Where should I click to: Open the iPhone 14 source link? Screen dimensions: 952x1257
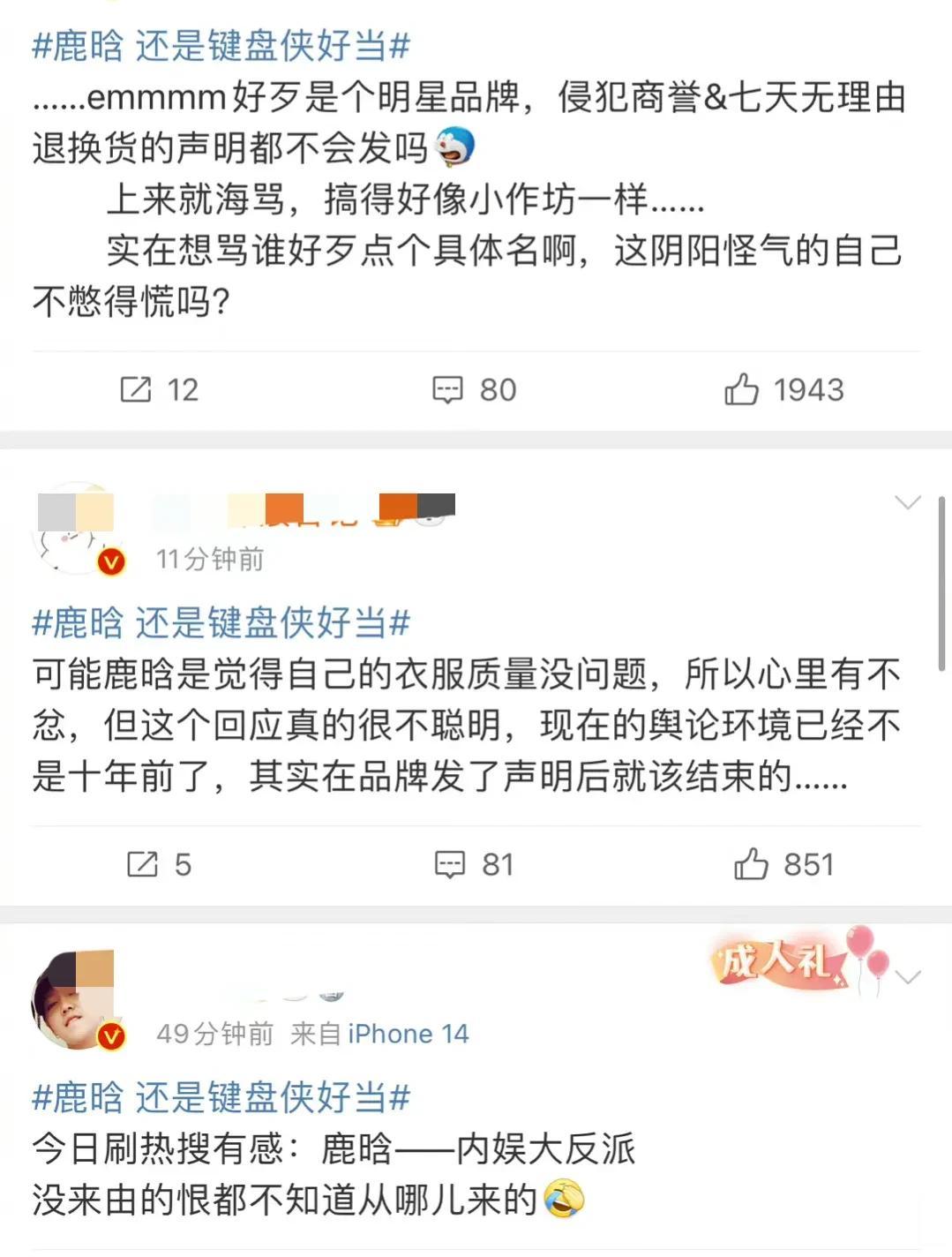408,1034
